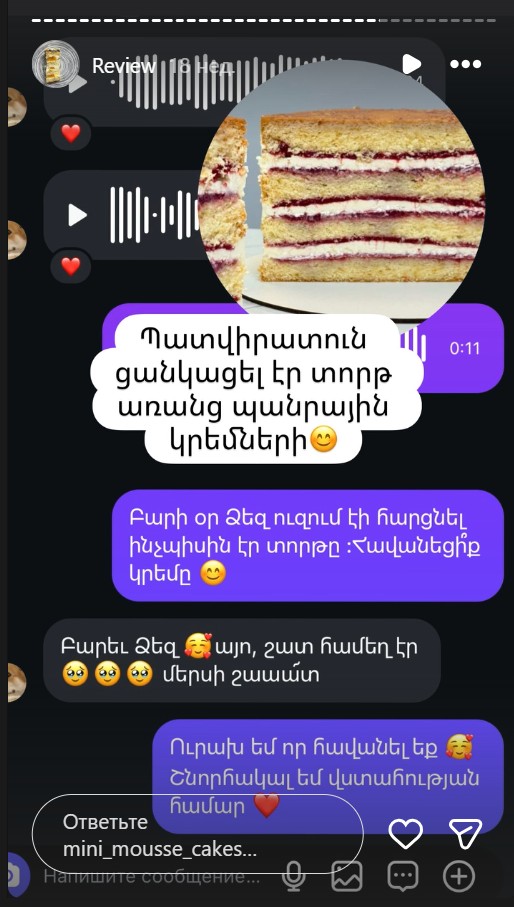The image size is (514, 907).
Task: Tap the reply to mini_mousse_cakes field
Action: point(197,834)
